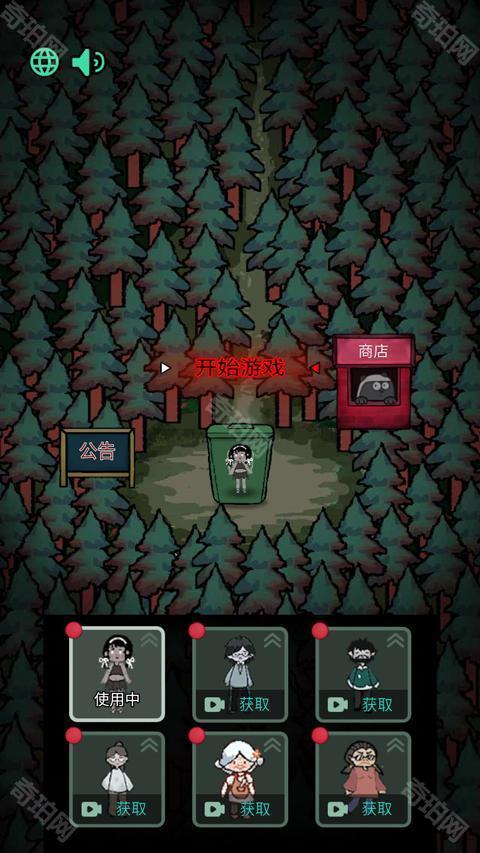Viewport: 480px width, 853px height.
Task: Tap 开始游戏 to start the game
Action: 240,368
